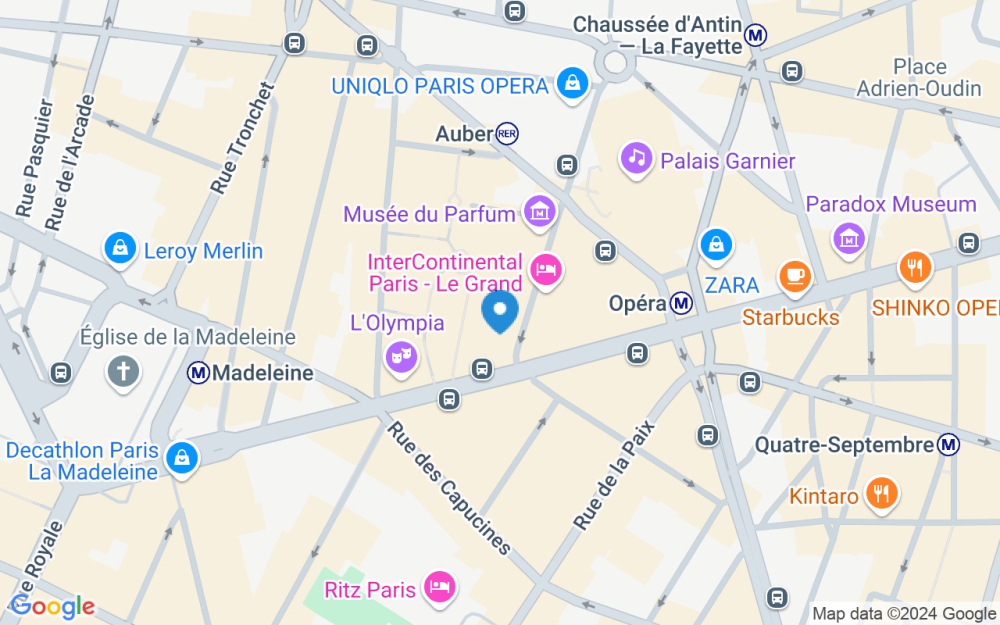
Task: Open the Google logo link
Action: click(52, 607)
